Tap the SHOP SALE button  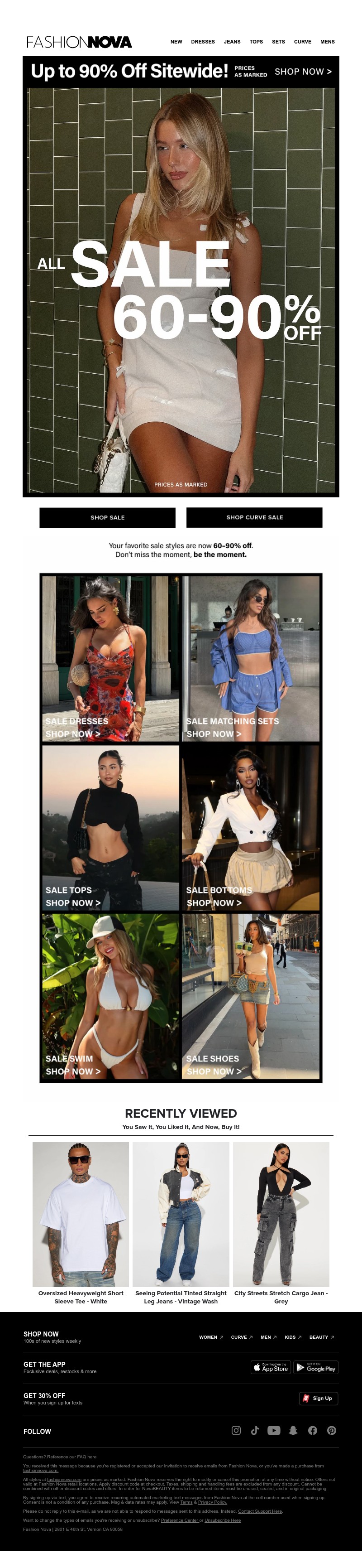[108, 517]
